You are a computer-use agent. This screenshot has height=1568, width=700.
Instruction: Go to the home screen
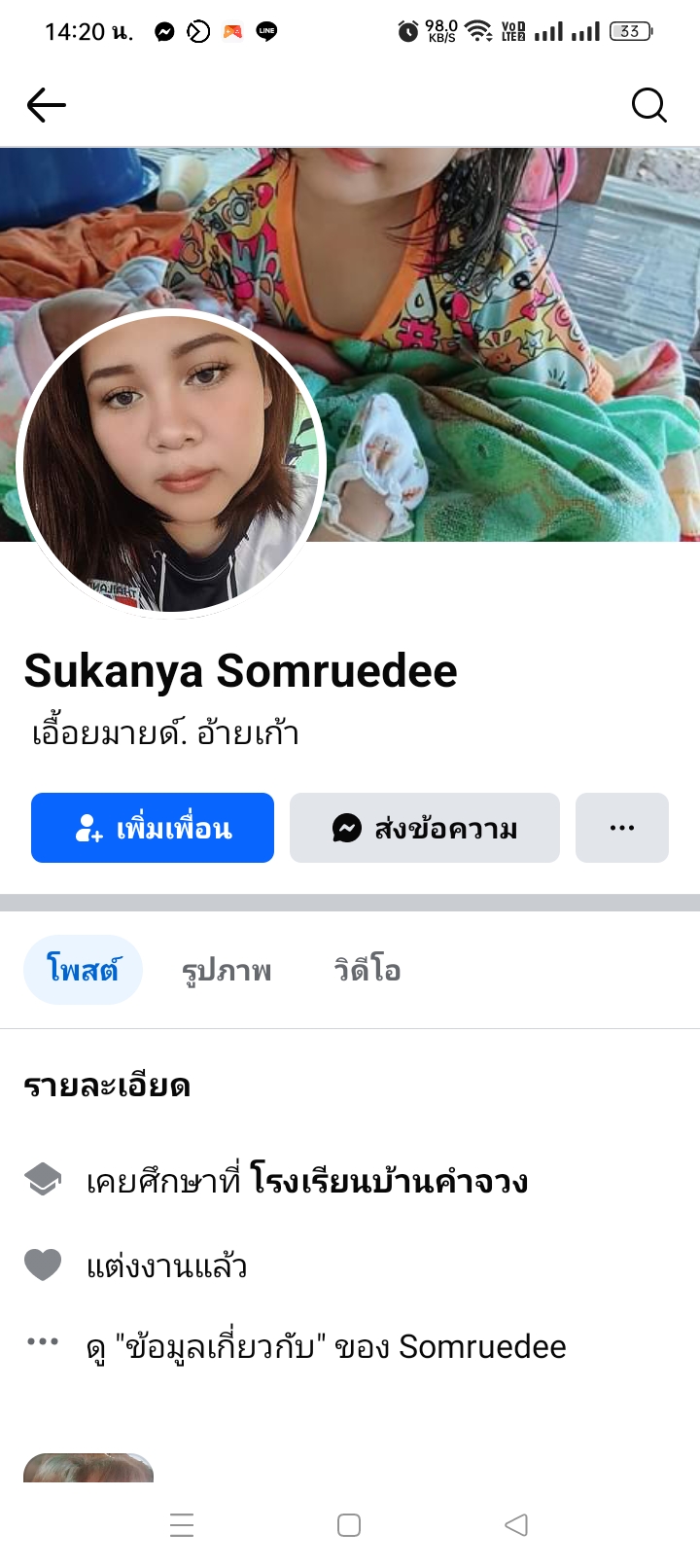click(349, 1524)
